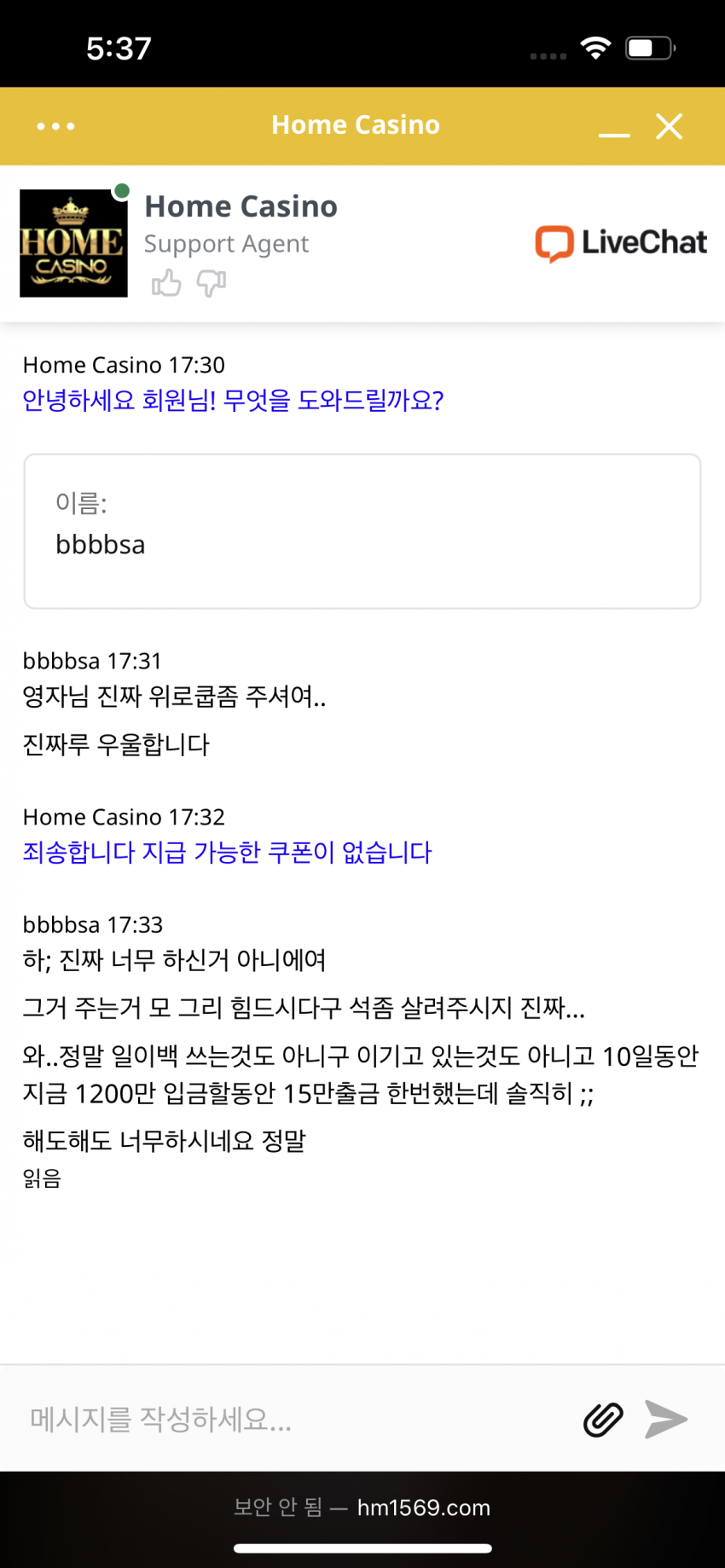Send the message with the arrow icon
725x1568 pixels.
[666, 1420]
